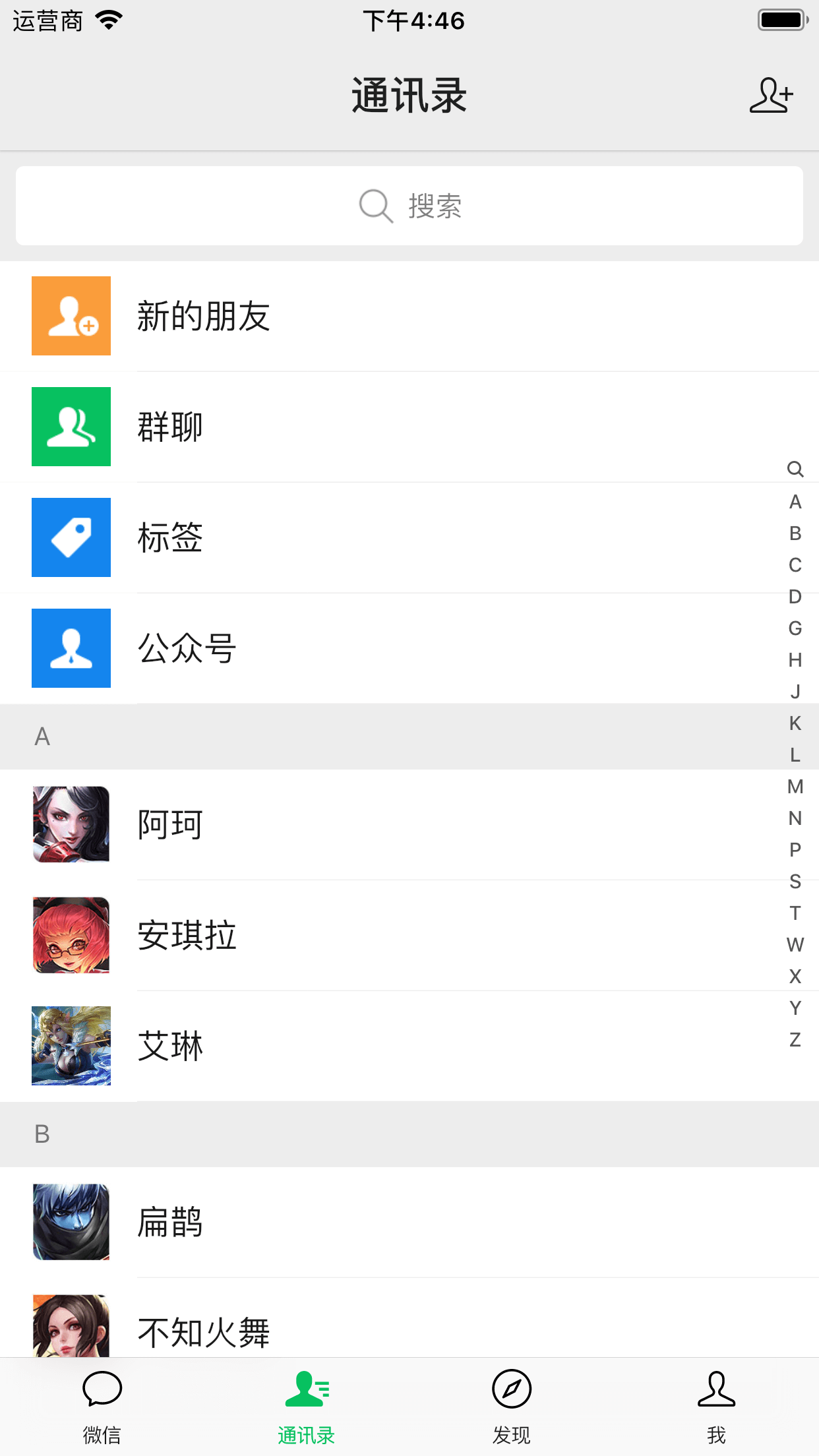Switch to the 通讯录 contacts tab
Image resolution: width=819 pixels, height=1456 pixels.
tap(307, 1406)
